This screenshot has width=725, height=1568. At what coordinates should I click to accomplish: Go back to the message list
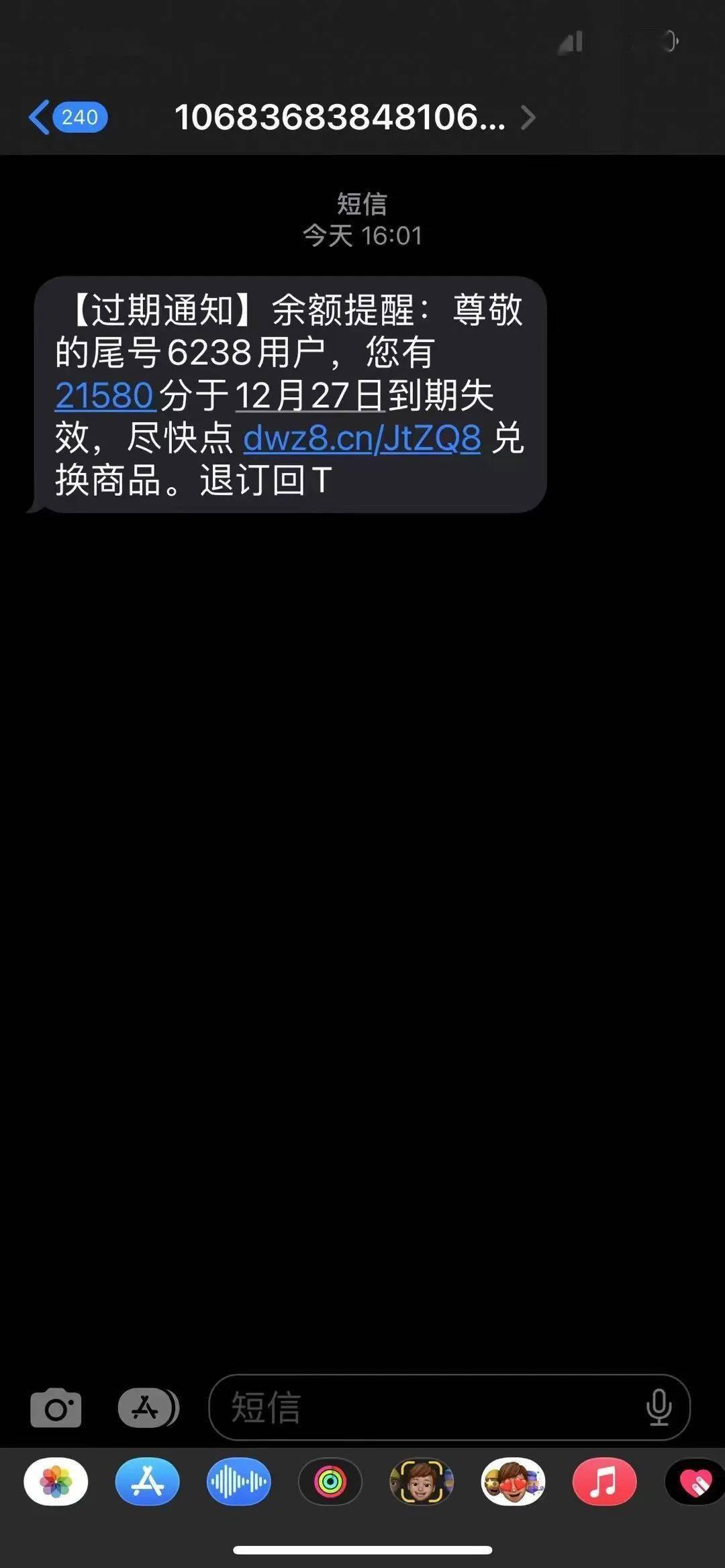66,117
